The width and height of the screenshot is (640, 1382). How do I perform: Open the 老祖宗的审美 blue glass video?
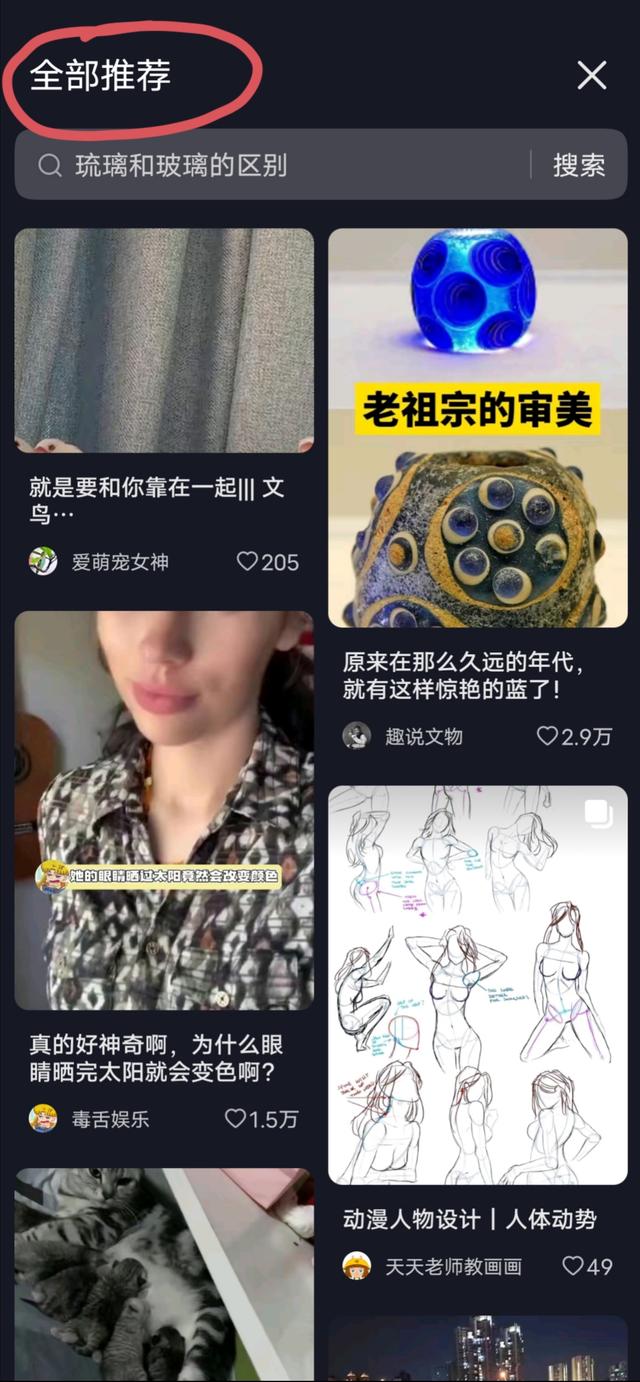pos(478,427)
